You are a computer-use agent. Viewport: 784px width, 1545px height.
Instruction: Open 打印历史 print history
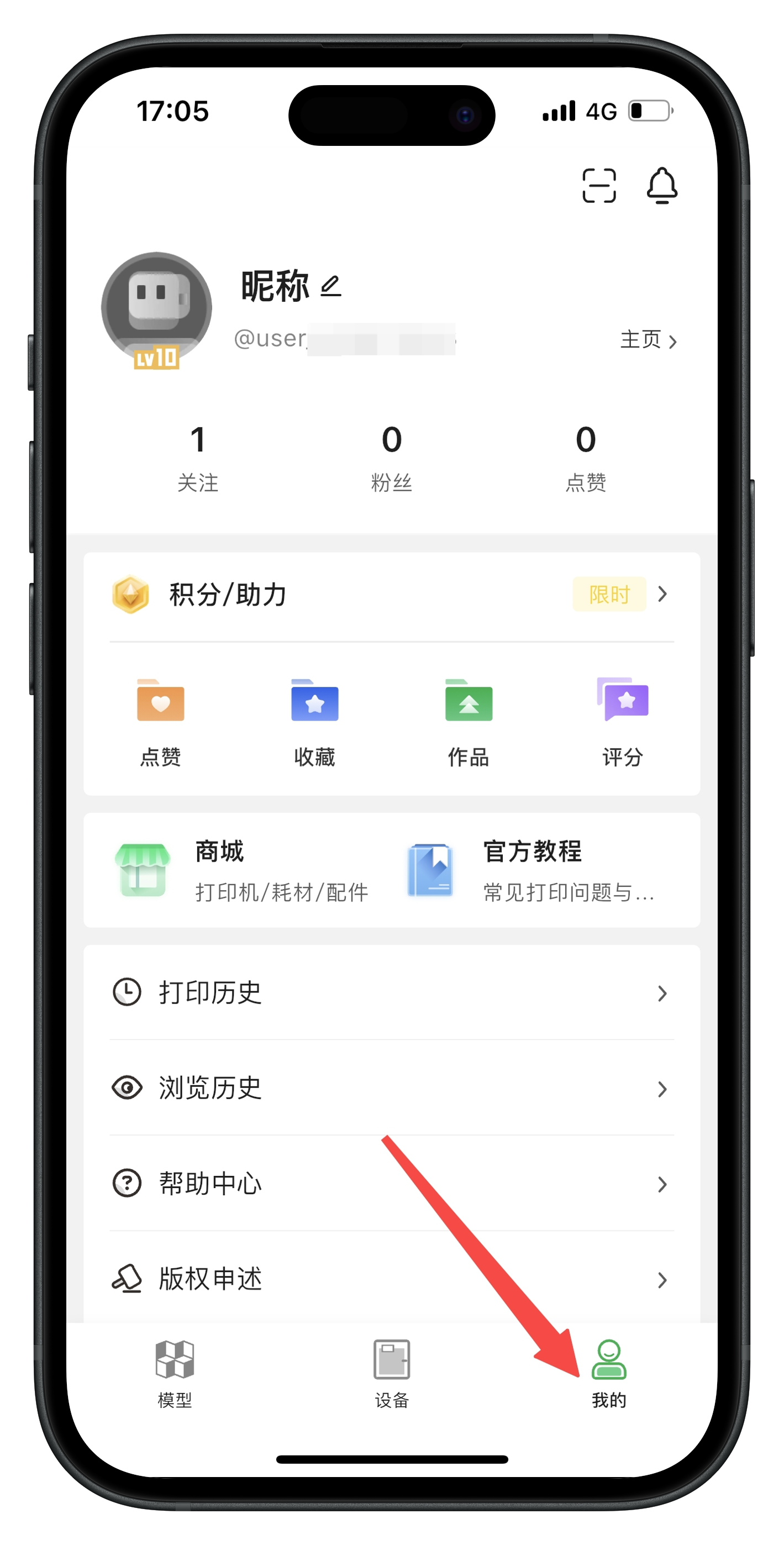point(391,992)
